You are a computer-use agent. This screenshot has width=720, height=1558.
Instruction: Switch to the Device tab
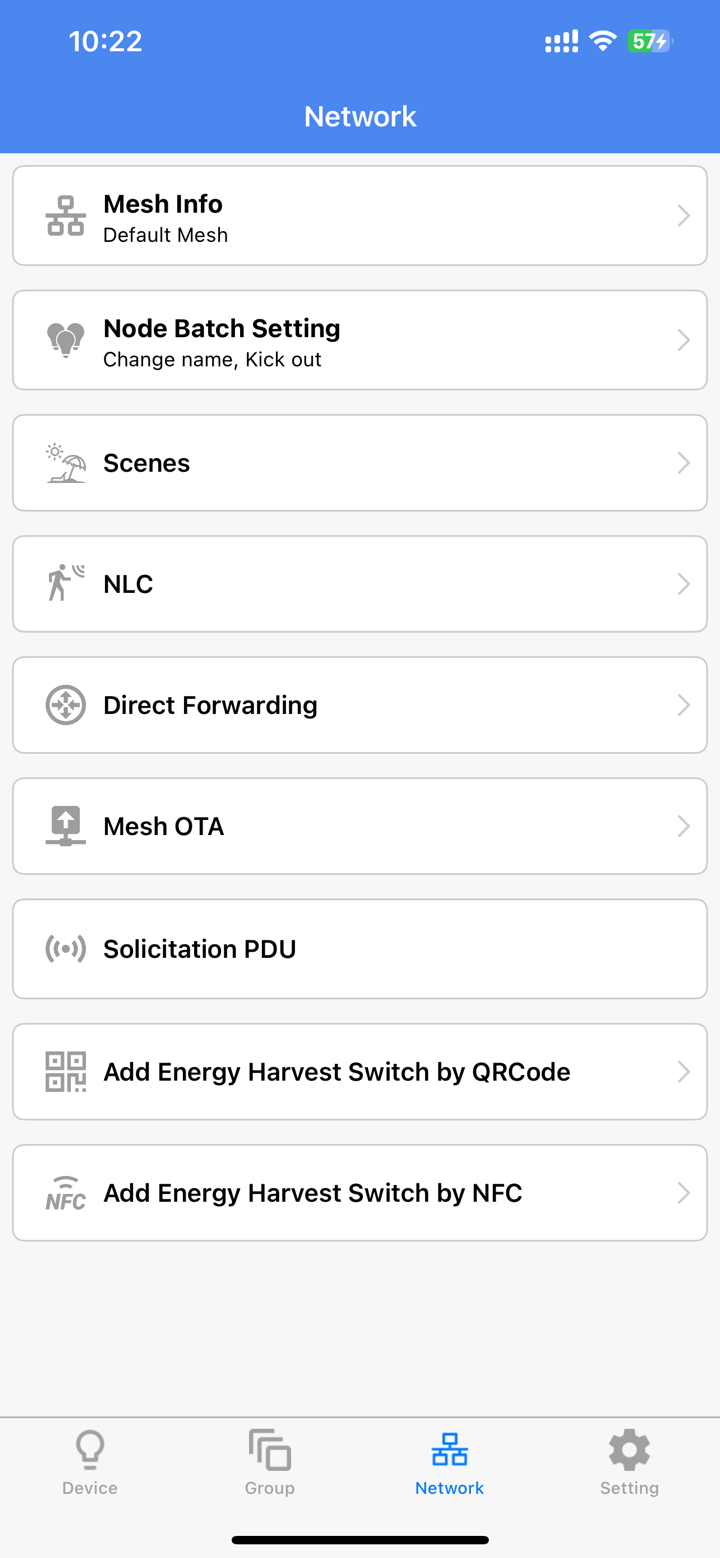(89, 1462)
